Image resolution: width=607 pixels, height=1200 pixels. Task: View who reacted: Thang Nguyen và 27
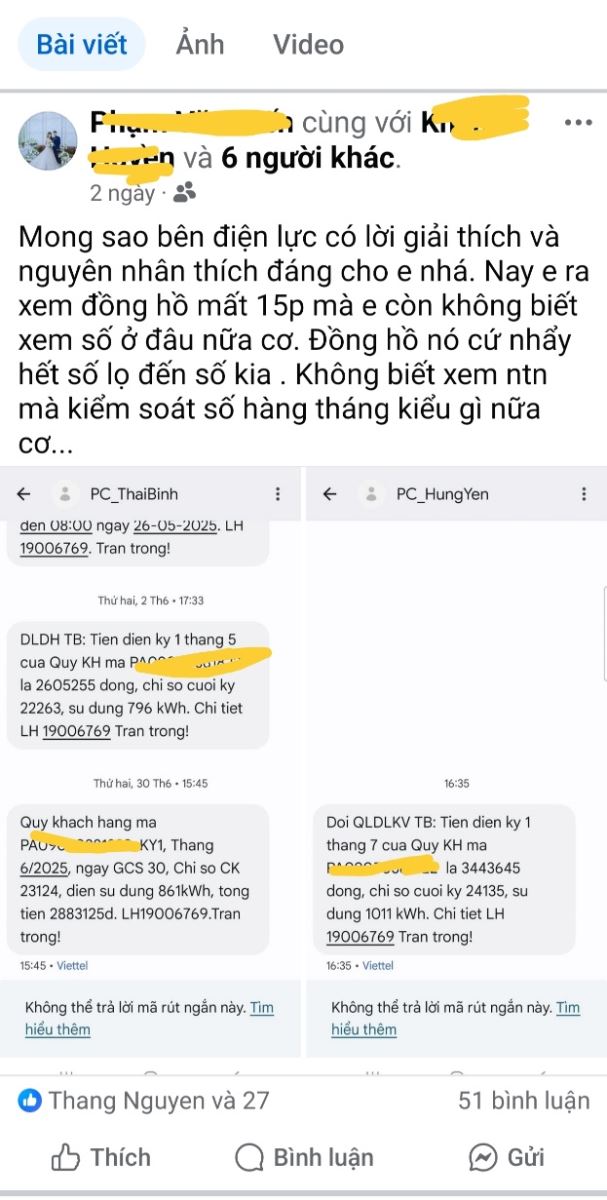[x=145, y=1101]
